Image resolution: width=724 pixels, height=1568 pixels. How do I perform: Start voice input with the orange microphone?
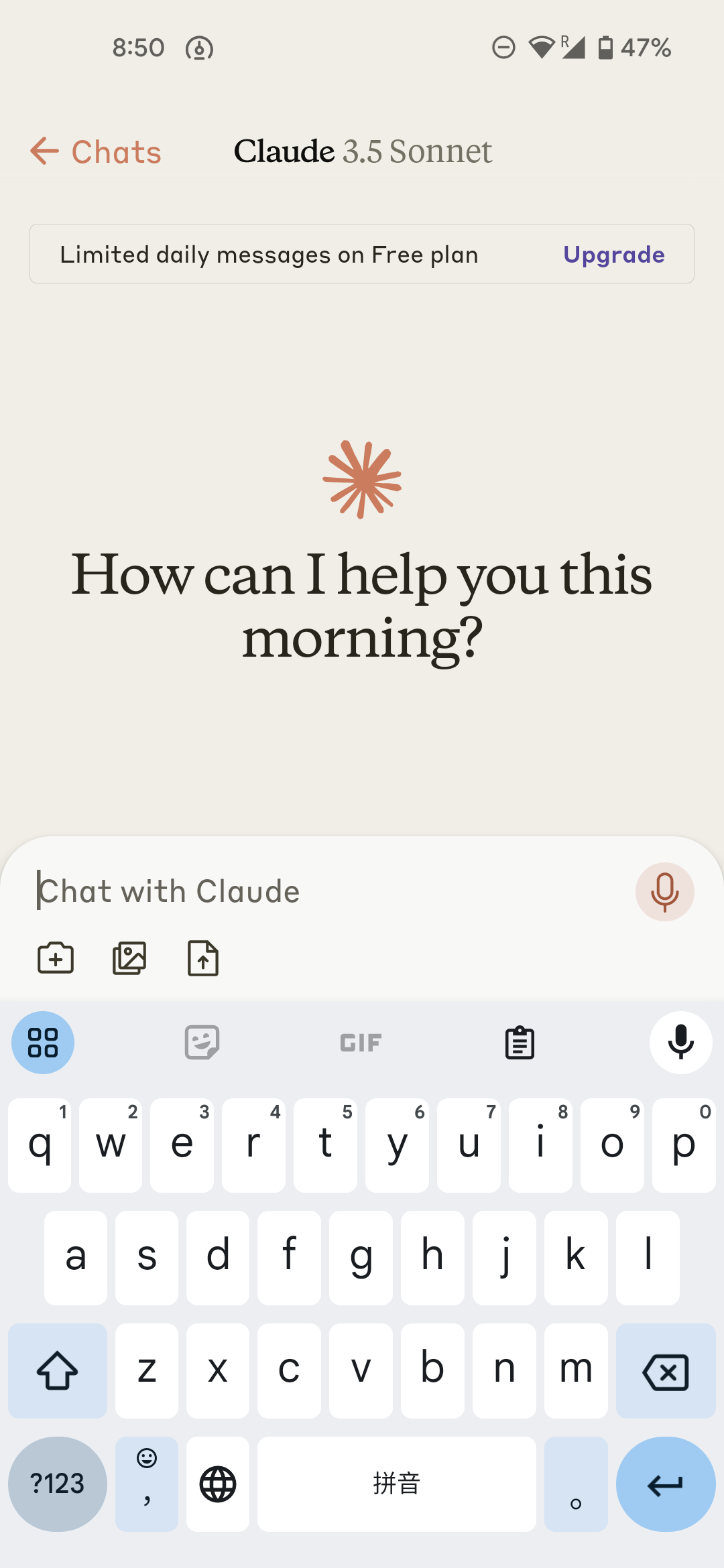click(665, 892)
